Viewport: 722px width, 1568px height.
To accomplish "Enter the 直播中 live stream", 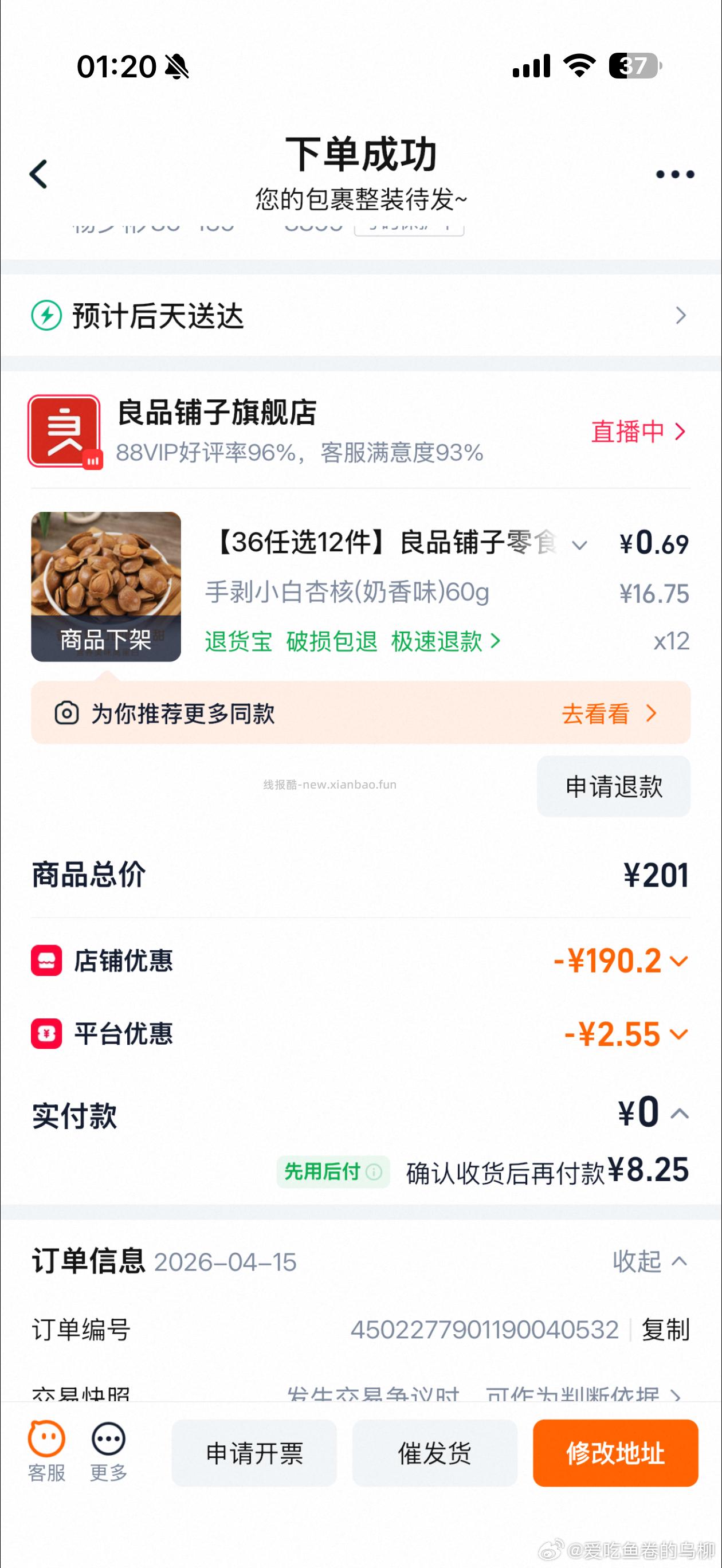I will click(633, 432).
